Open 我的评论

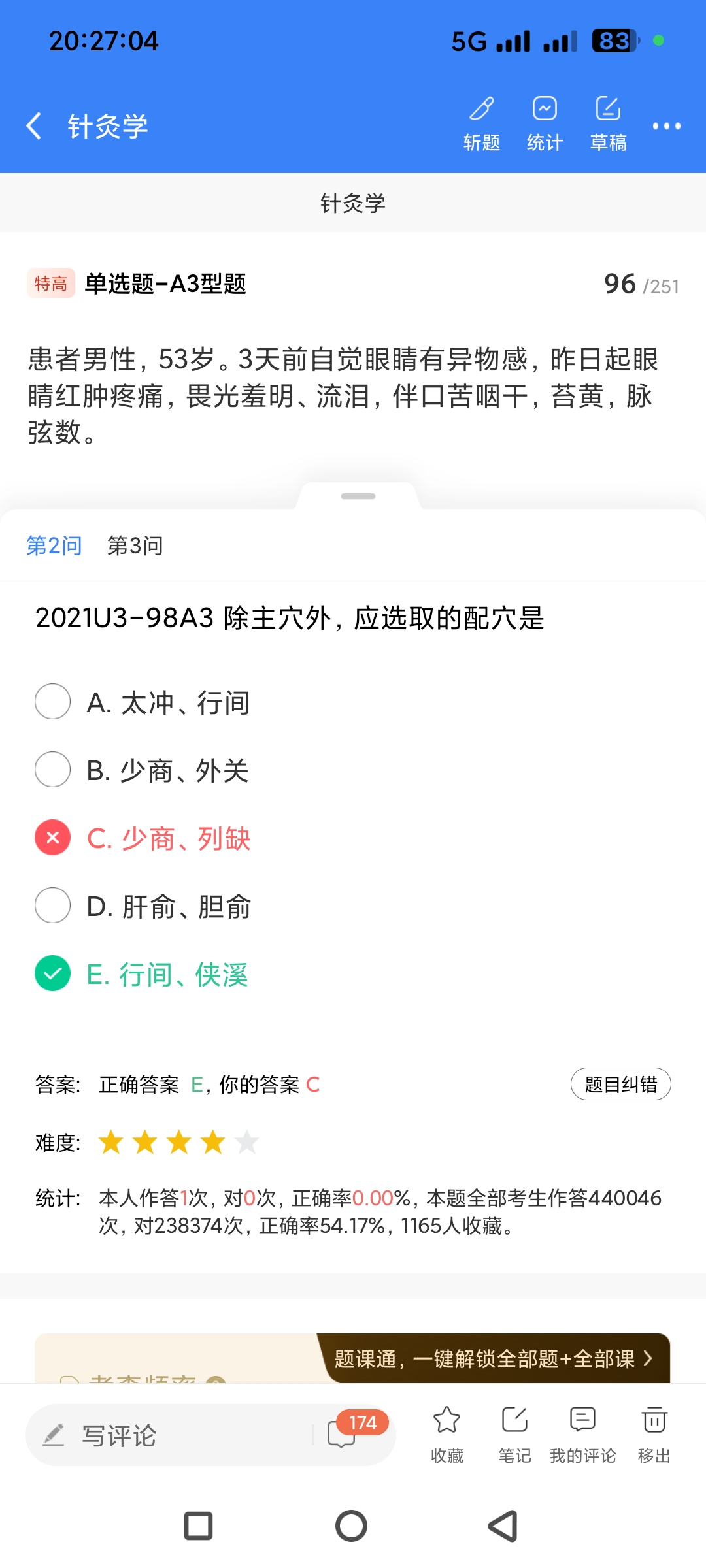582,1435
